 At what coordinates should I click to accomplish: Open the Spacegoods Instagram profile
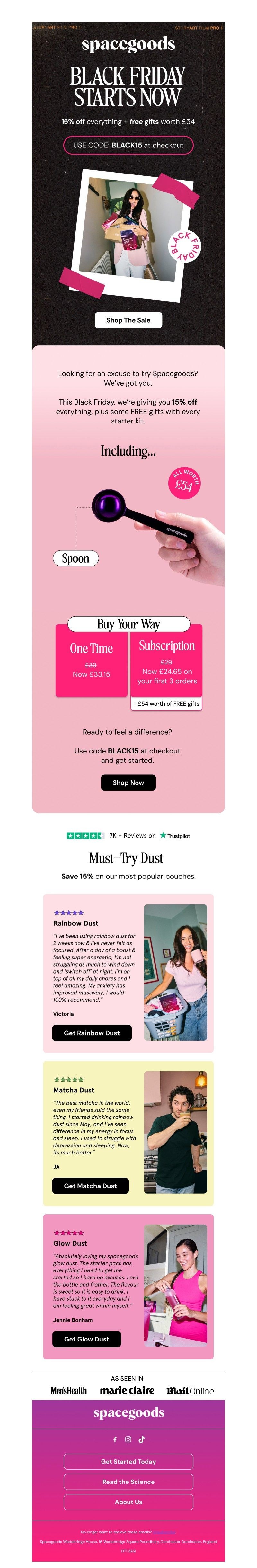pyautogui.click(x=128, y=1439)
